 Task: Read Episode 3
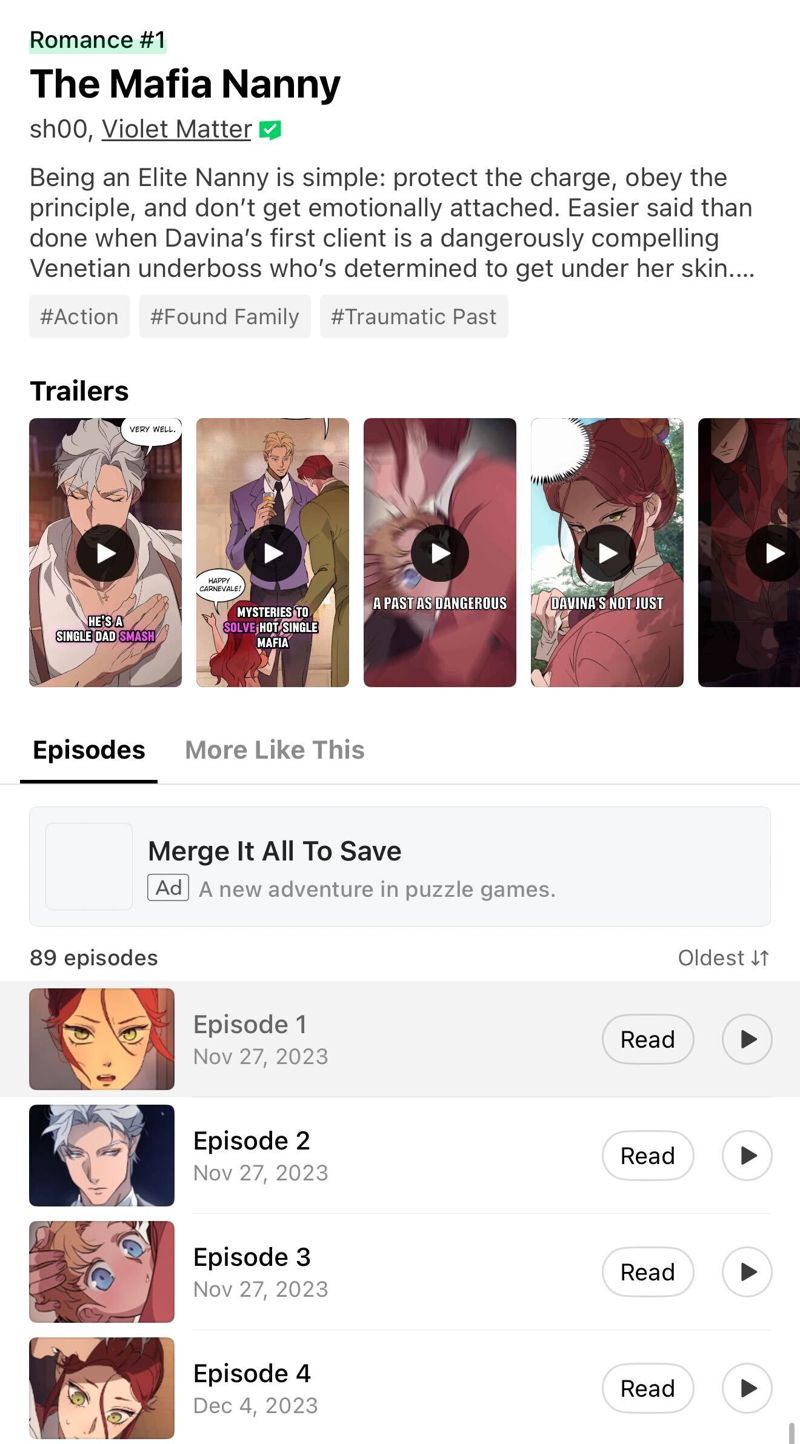[x=647, y=1272]
